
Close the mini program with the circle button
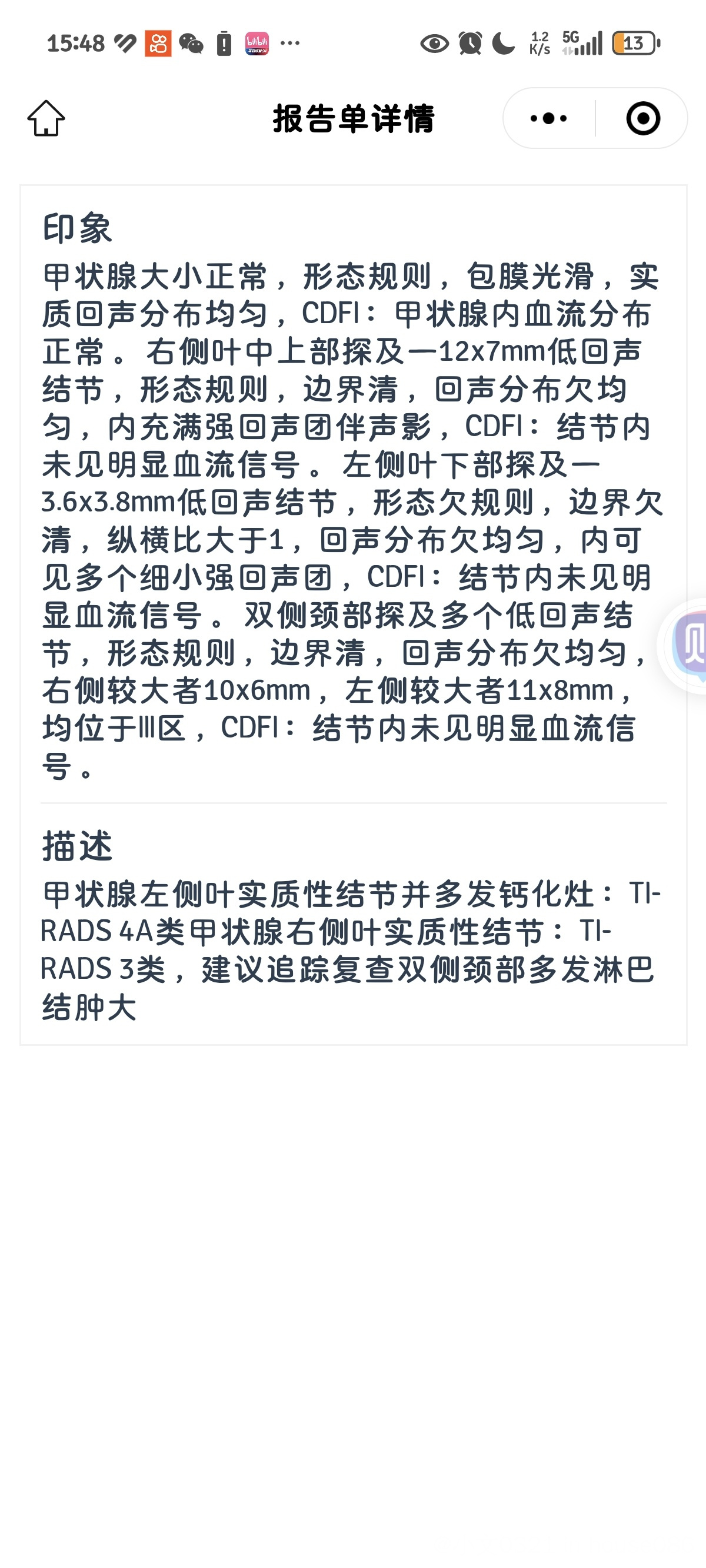point(642,118)
